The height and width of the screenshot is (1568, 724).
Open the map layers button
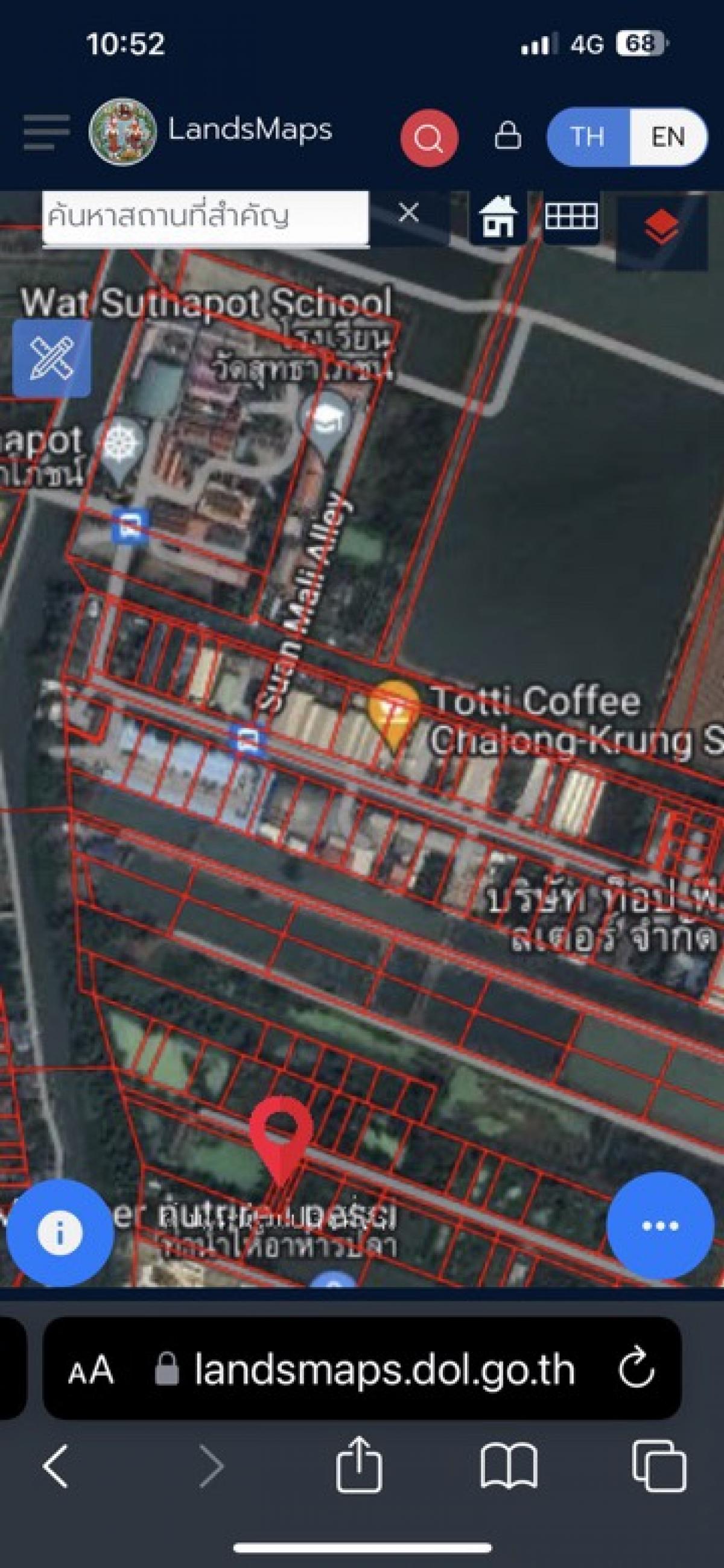tap(661, 230)
